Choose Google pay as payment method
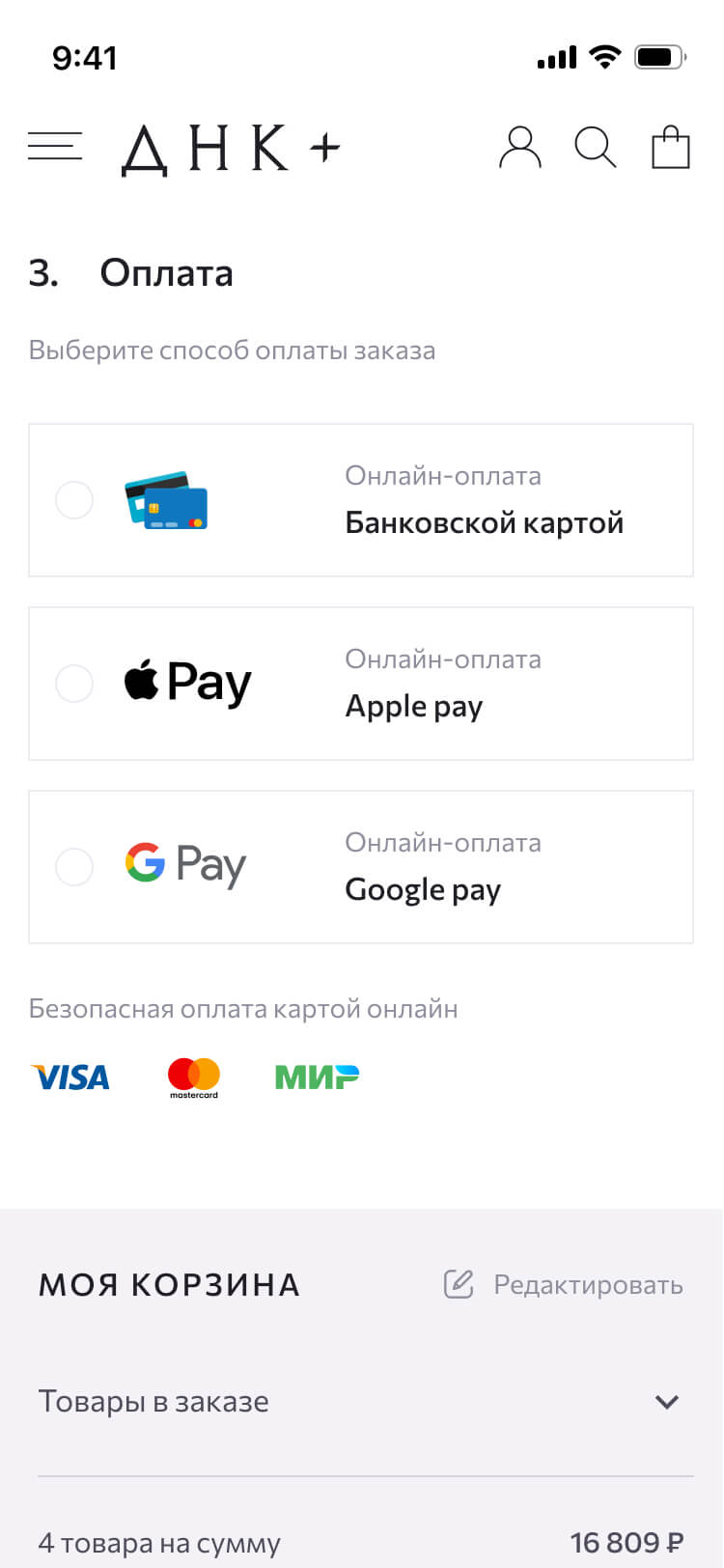724x1568 pixels. [74, 867]
